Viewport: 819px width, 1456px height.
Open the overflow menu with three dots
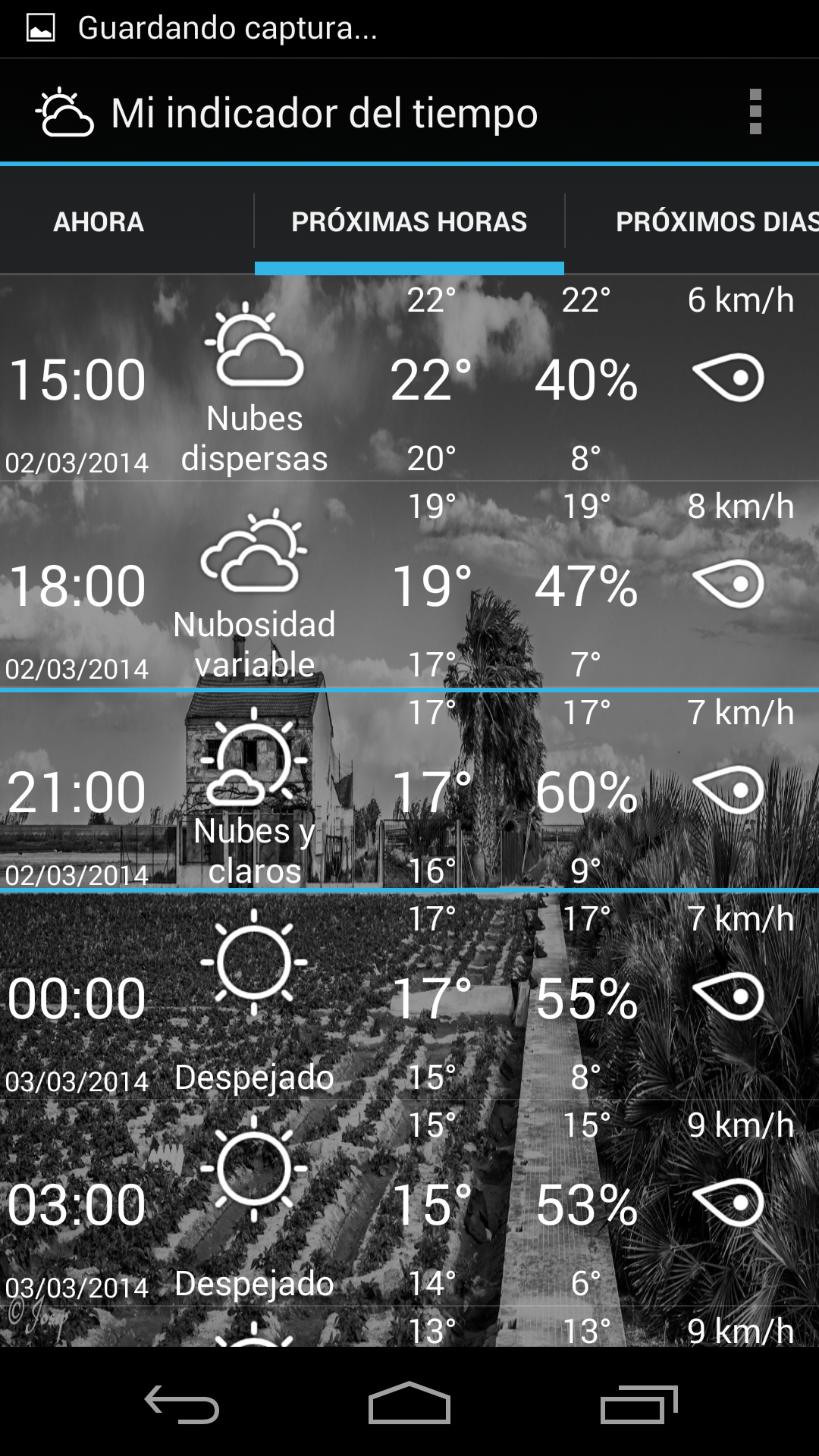(x=755, y=112)
